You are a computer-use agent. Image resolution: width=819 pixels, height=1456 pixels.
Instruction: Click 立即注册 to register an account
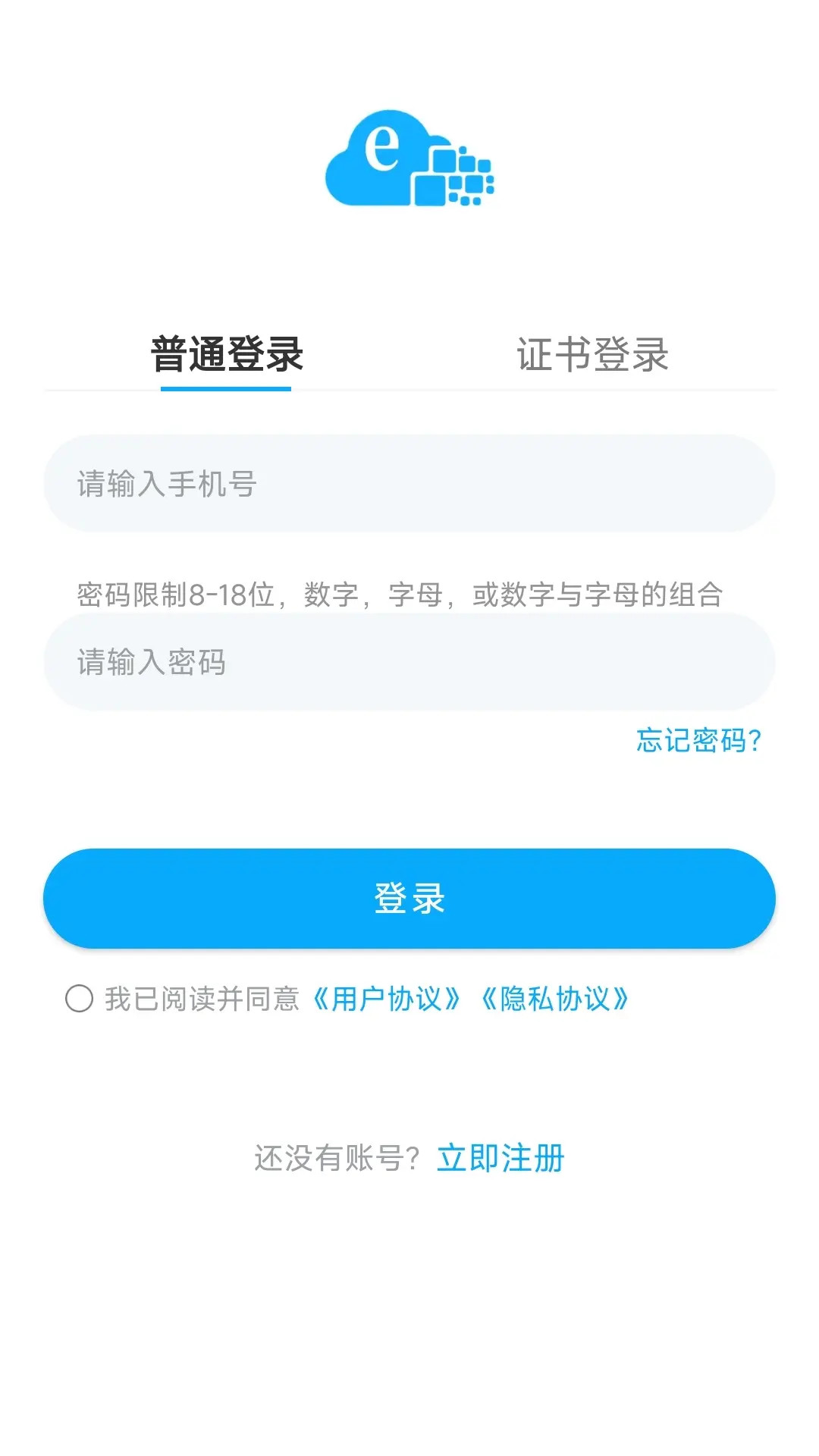pyautogui.click(x=500, y=1157)
